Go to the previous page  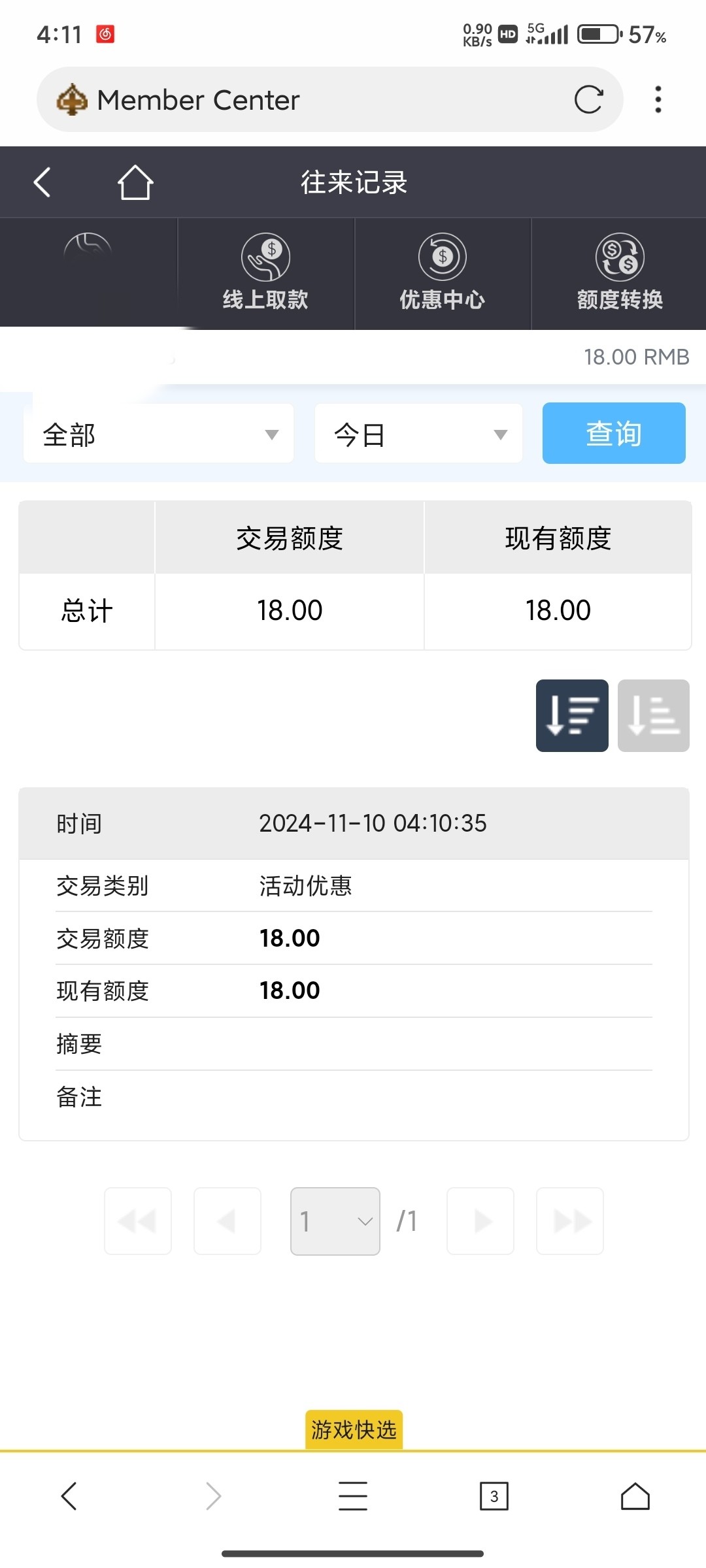pyautogui.click(x=227, y=1220)
